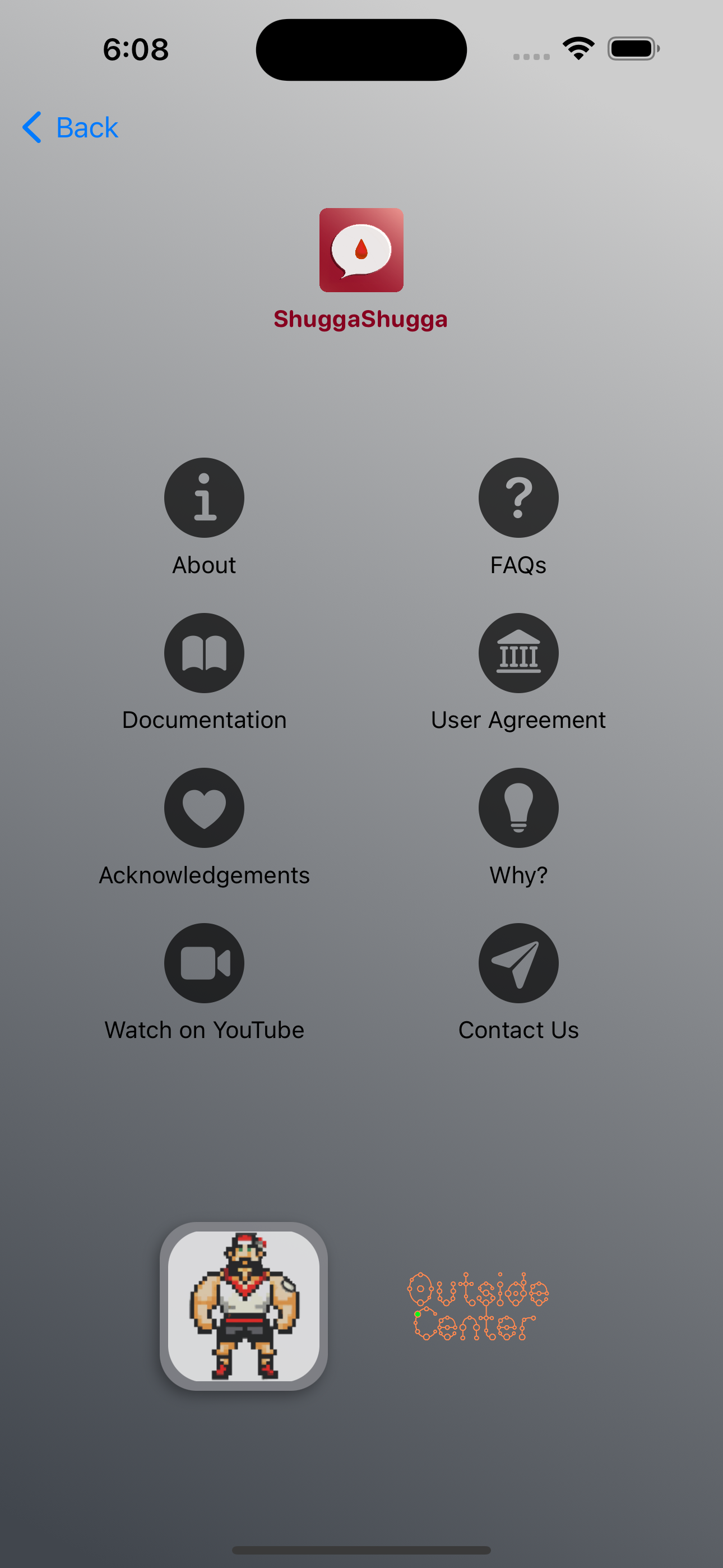The width and height of the screenshot is (723, 1568).
Task: View the User Agreement
Action: coord(518,653)
